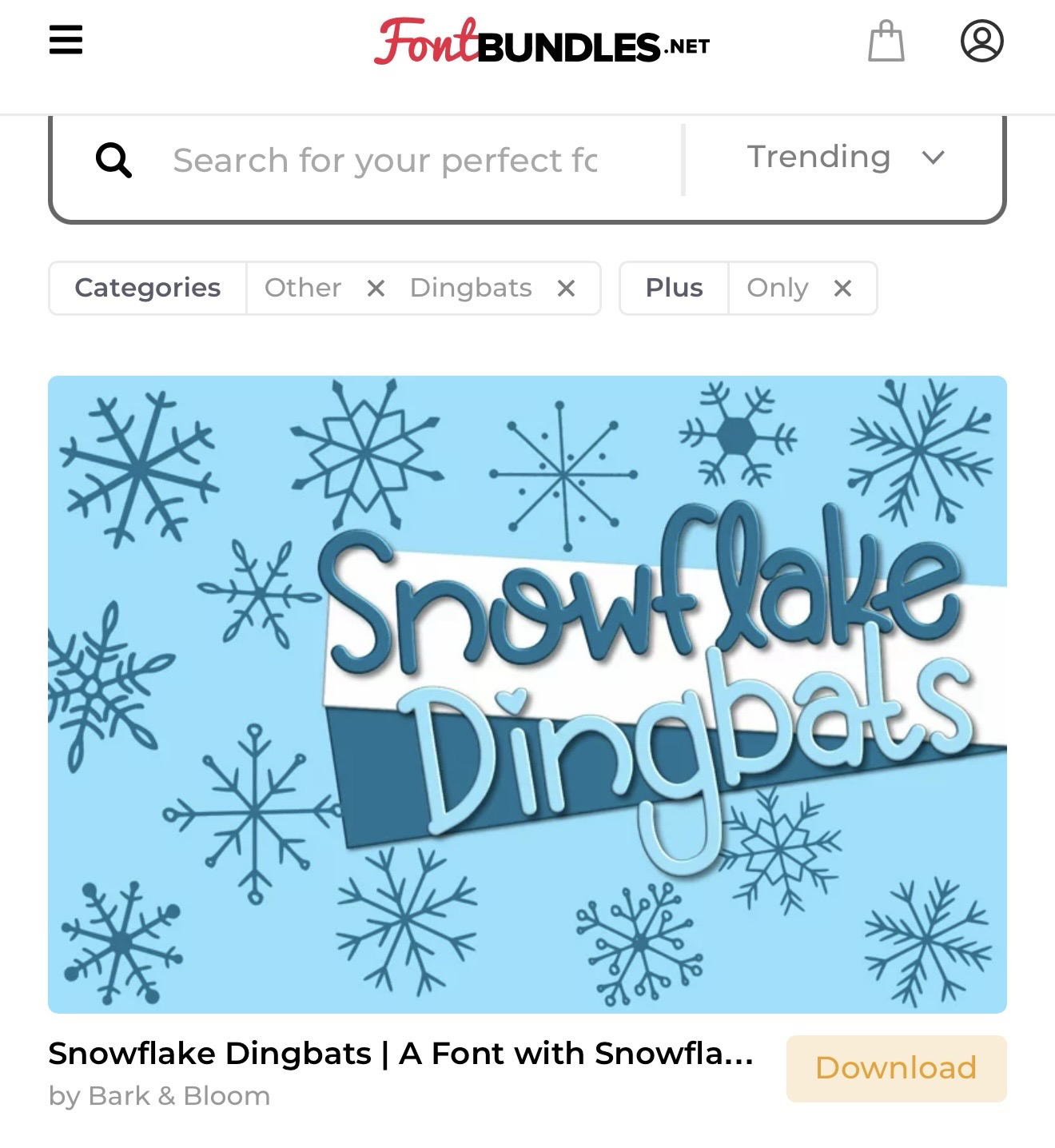Open the Snowflake Dingbats preview image
The height and width of the screenshot is (1148, 1055).
(527, 694)
